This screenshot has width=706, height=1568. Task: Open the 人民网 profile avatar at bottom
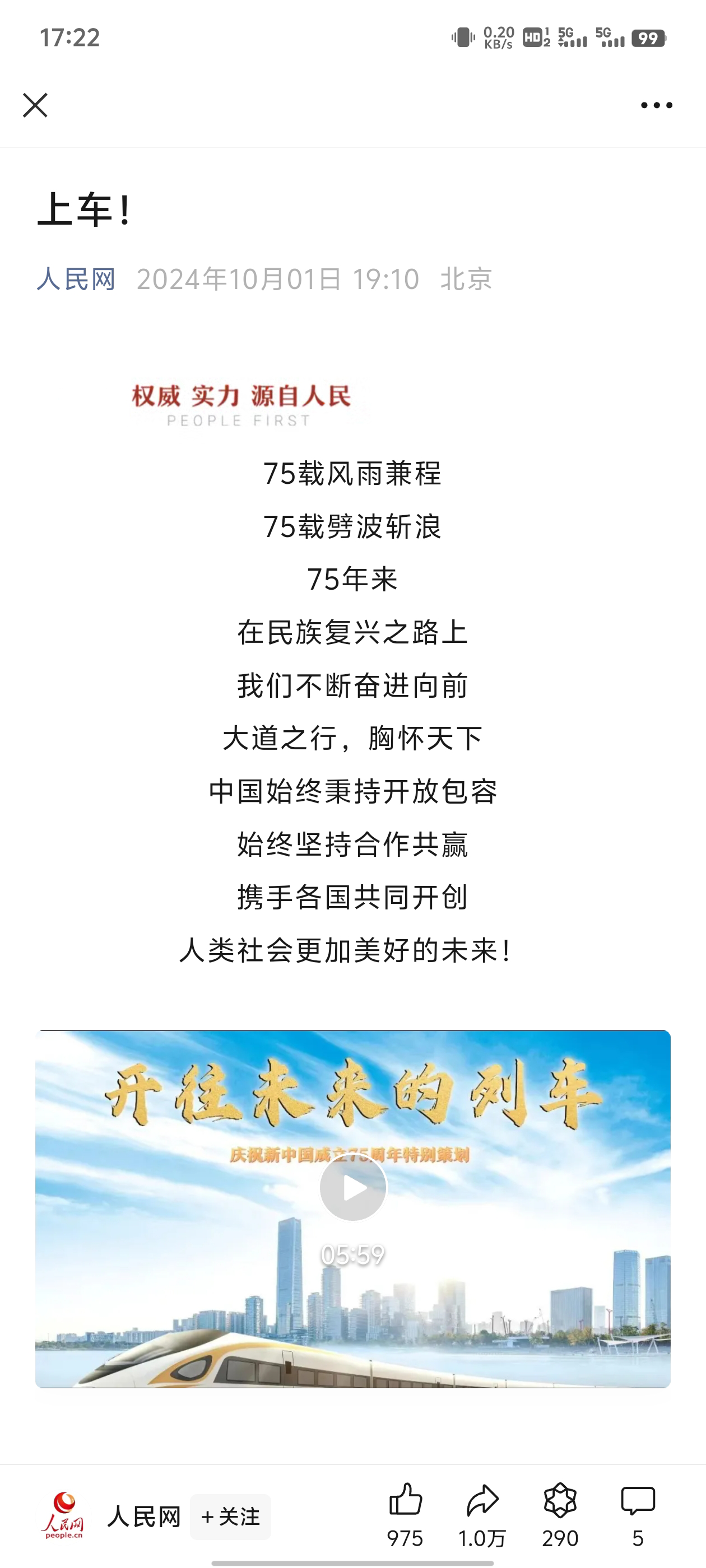click(63, 1516)
